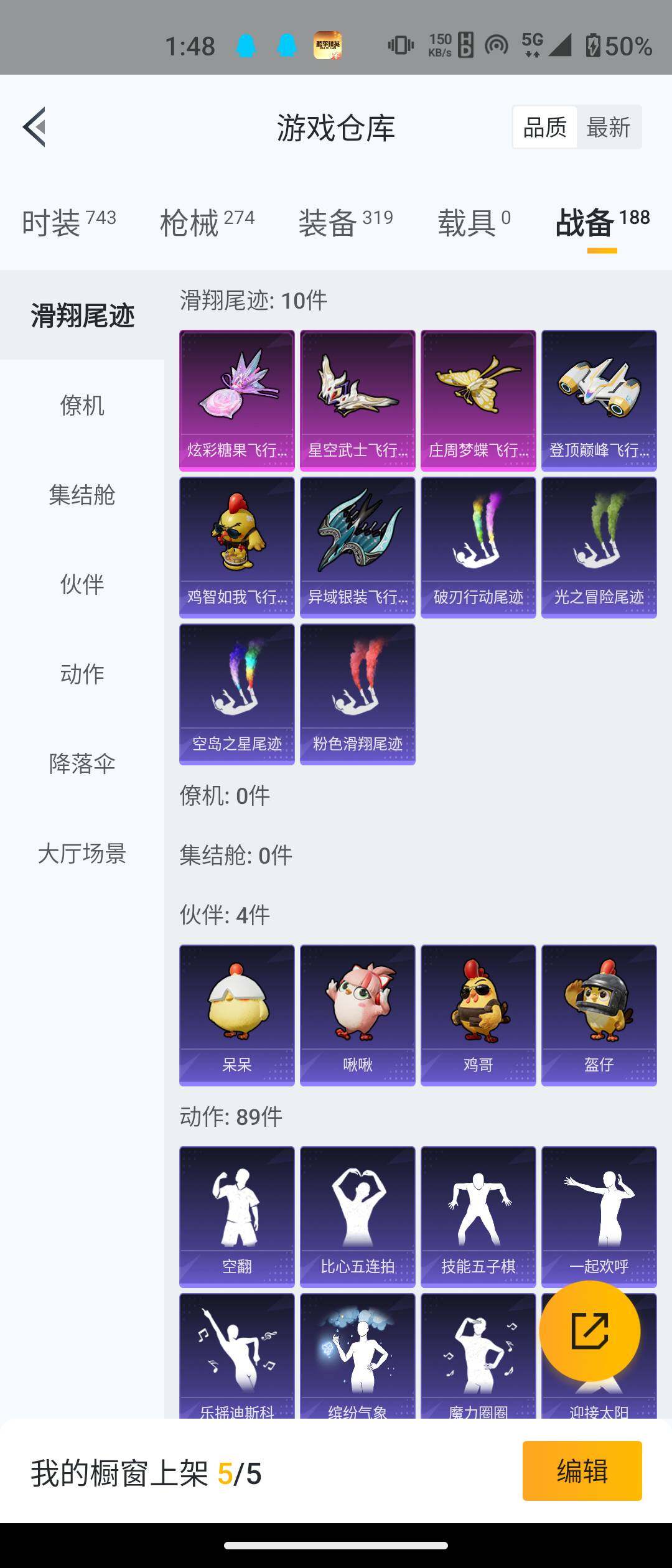View the 庄周梦蝶飞行 butterfly trail
This screenshot has height=1568, width=672.
[x=477, y=398]
